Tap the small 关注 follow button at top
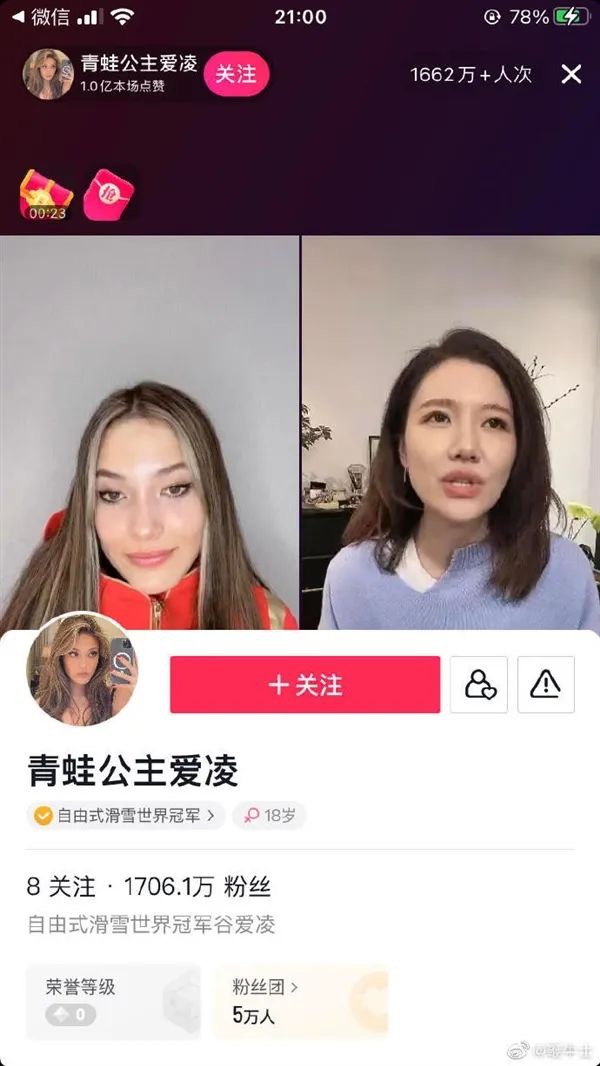 pyautogui.click(x=237, y=74)
